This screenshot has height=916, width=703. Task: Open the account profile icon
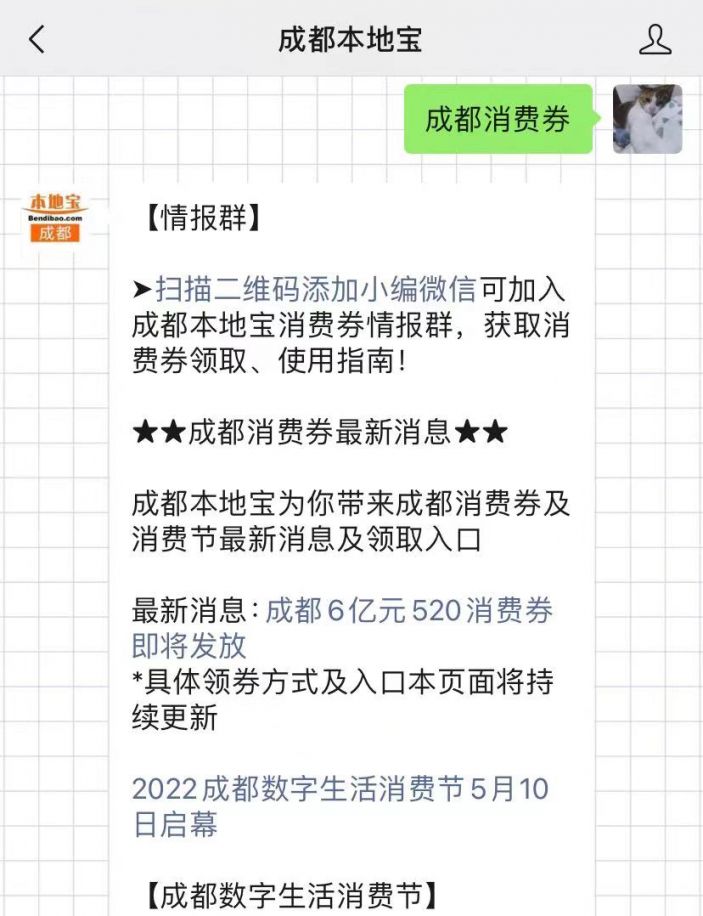click(x=655, y=39)
